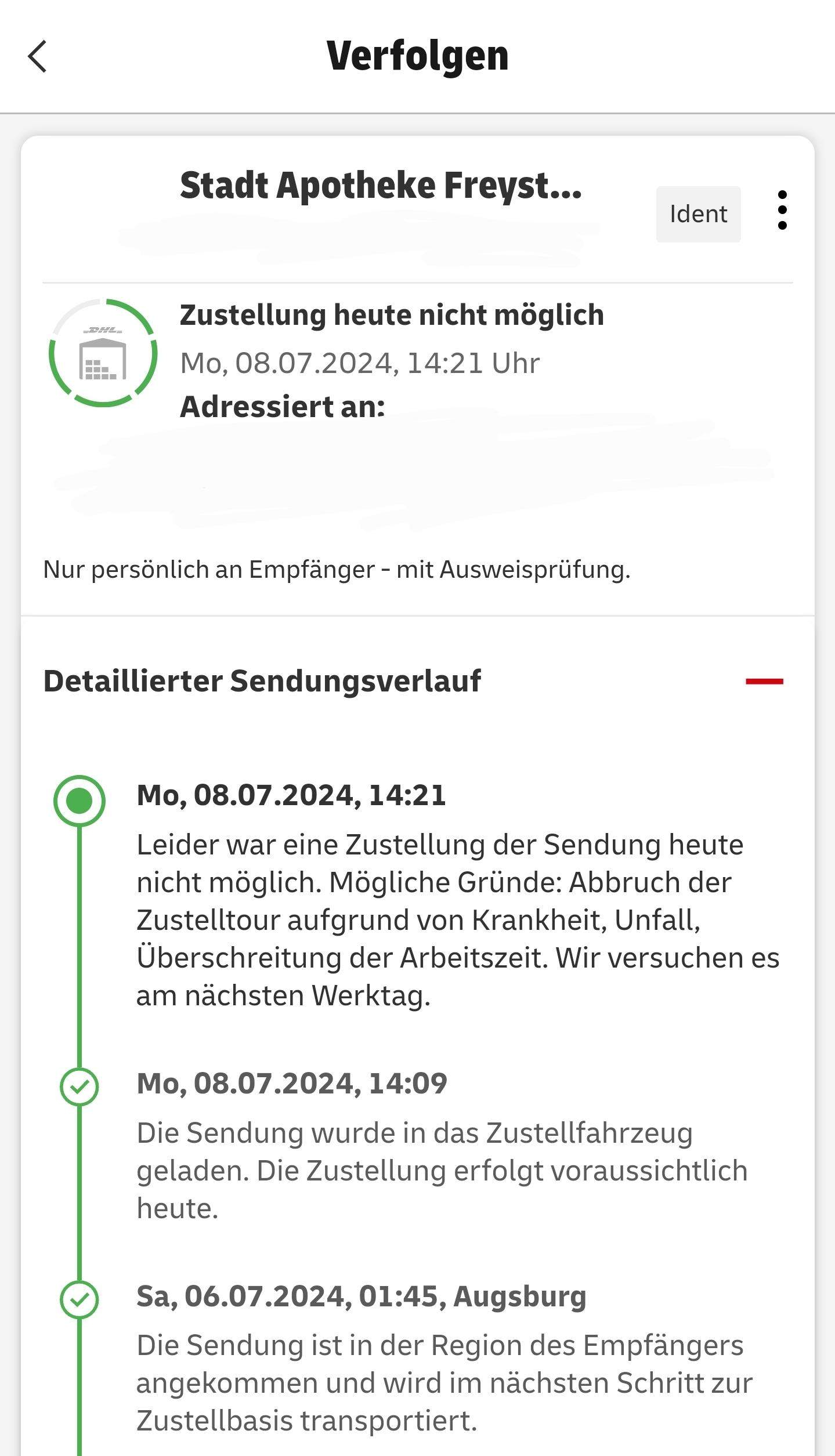Toggle the Ident verification badge
The width and height of the screenshot is (835, 1456).
click(697, 213)
